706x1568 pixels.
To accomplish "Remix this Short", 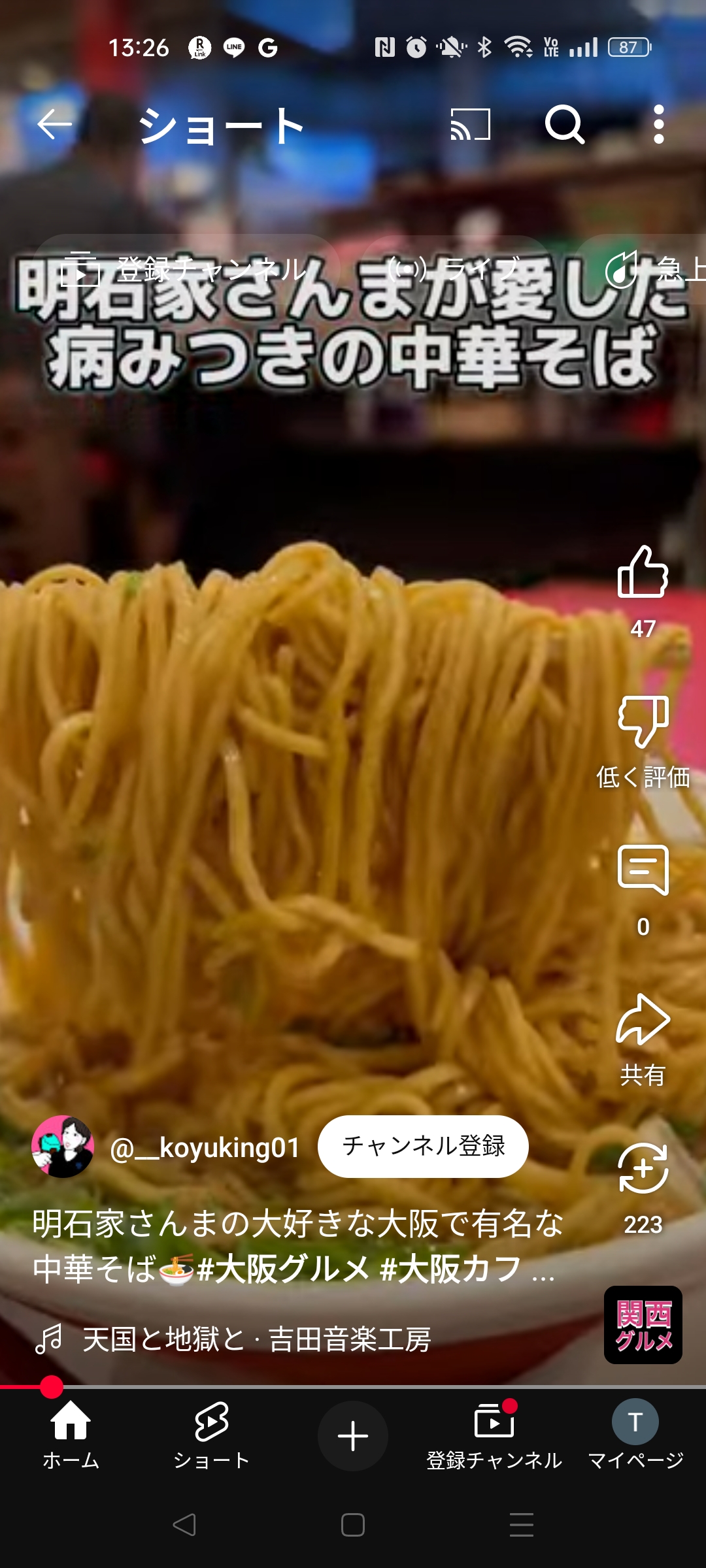I will point(643,1169).
